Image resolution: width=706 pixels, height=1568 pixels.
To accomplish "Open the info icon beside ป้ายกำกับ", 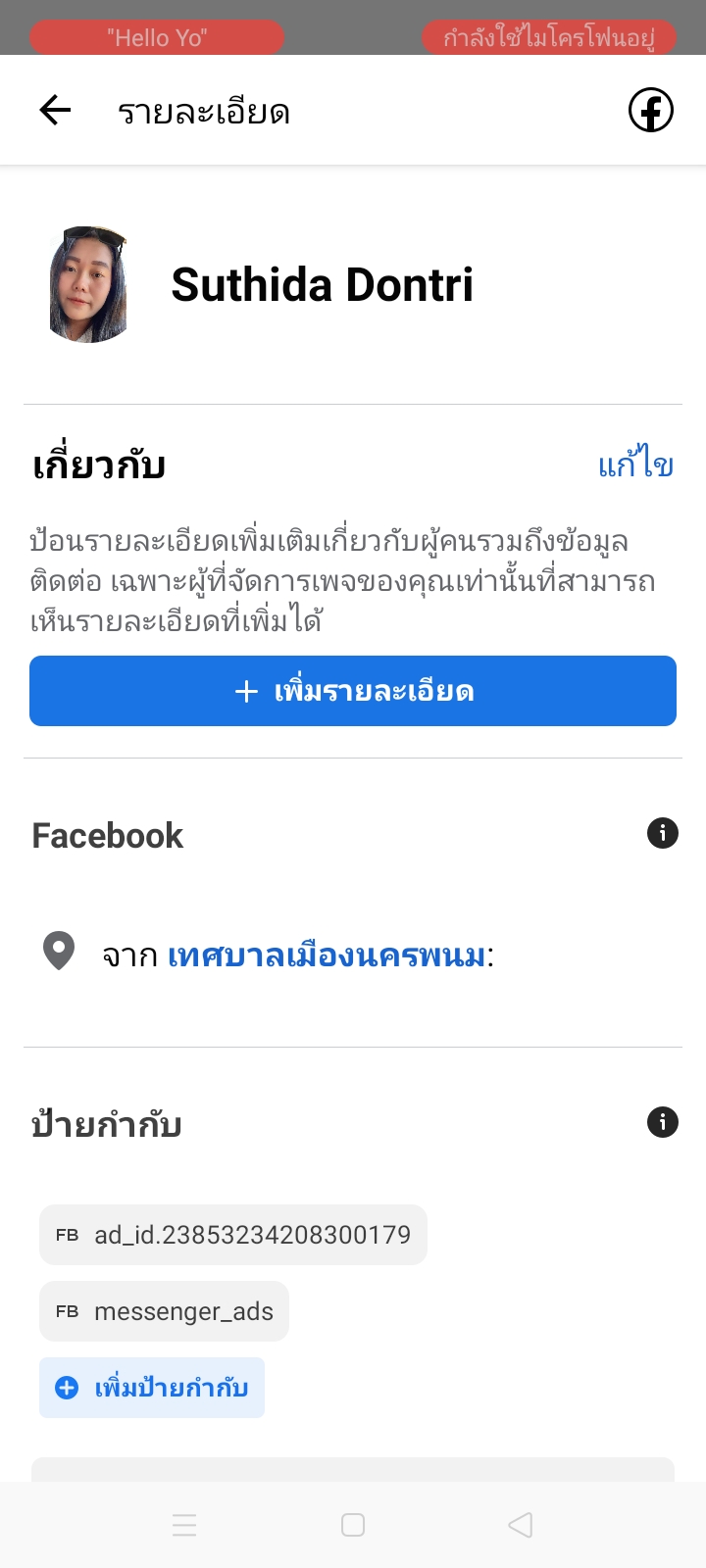I will tap(663, 1122).
